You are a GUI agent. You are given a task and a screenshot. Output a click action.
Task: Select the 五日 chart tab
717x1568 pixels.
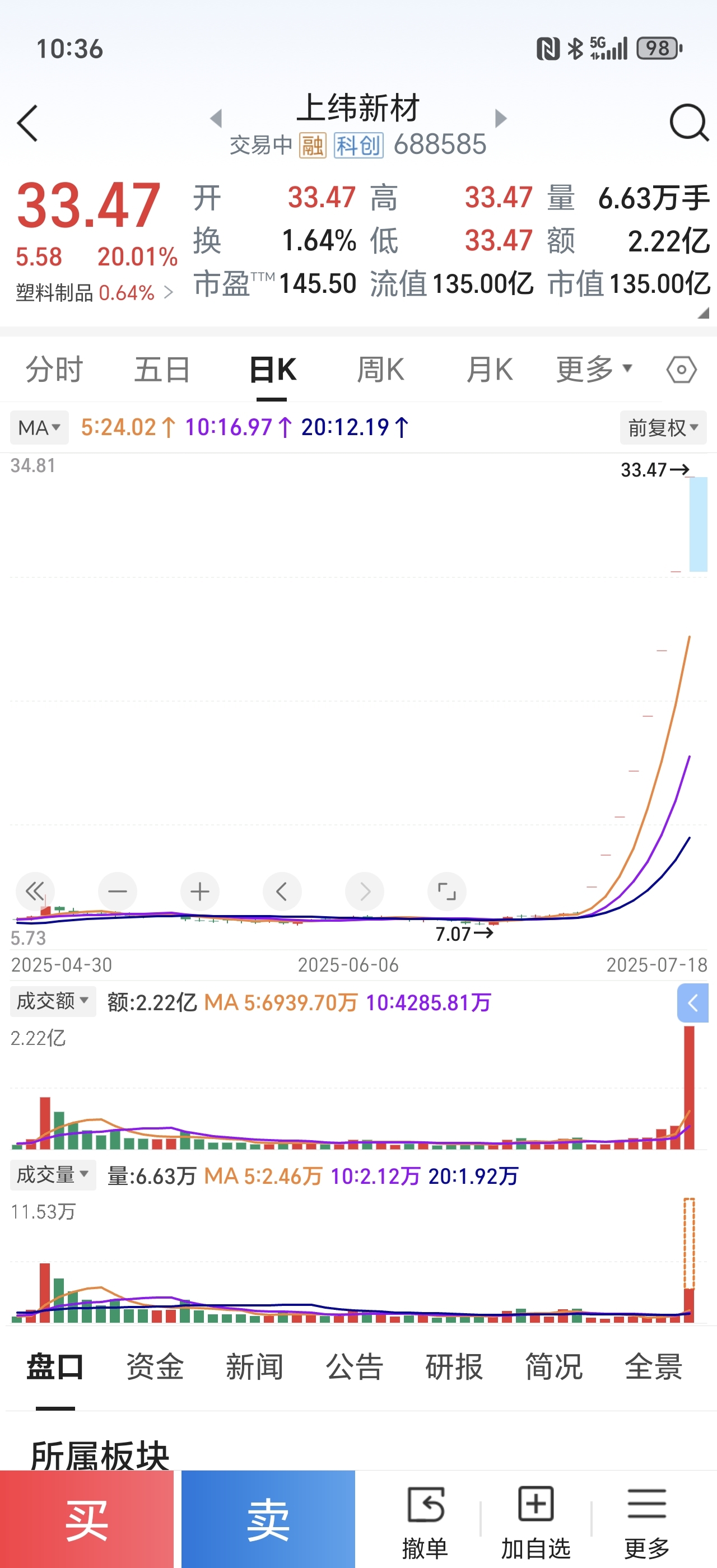(x=162, y=370)
